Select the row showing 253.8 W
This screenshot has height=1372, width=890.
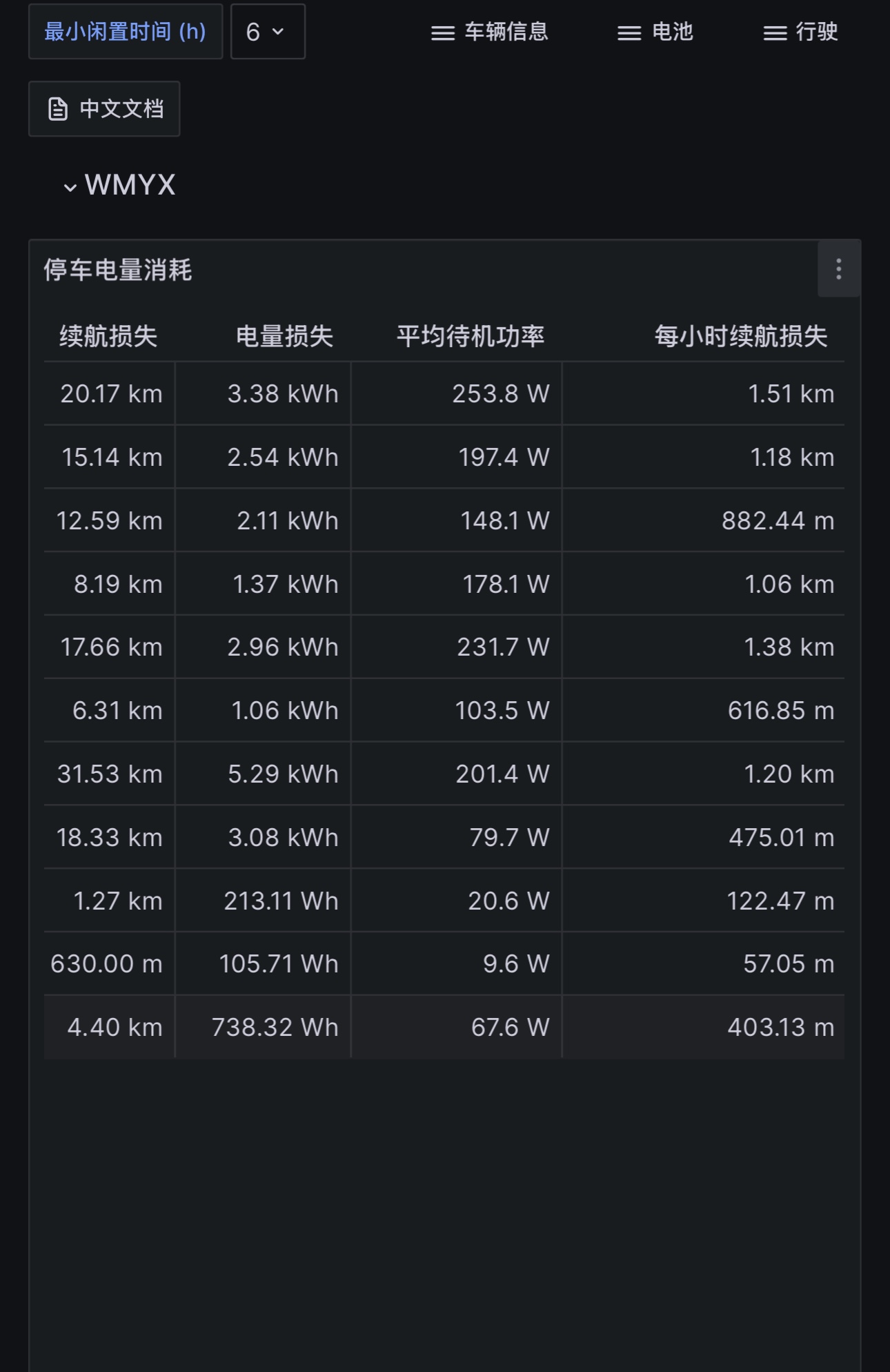(445, 393)
